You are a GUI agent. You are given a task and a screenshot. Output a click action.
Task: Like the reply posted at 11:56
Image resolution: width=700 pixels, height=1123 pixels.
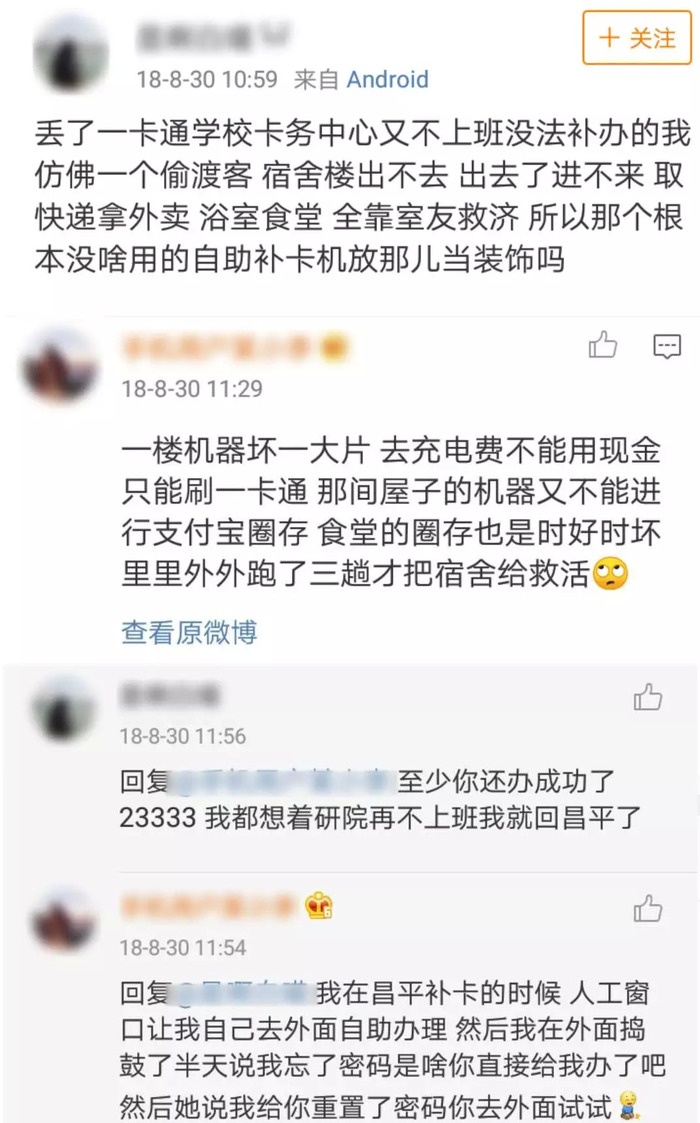[648, 697]
